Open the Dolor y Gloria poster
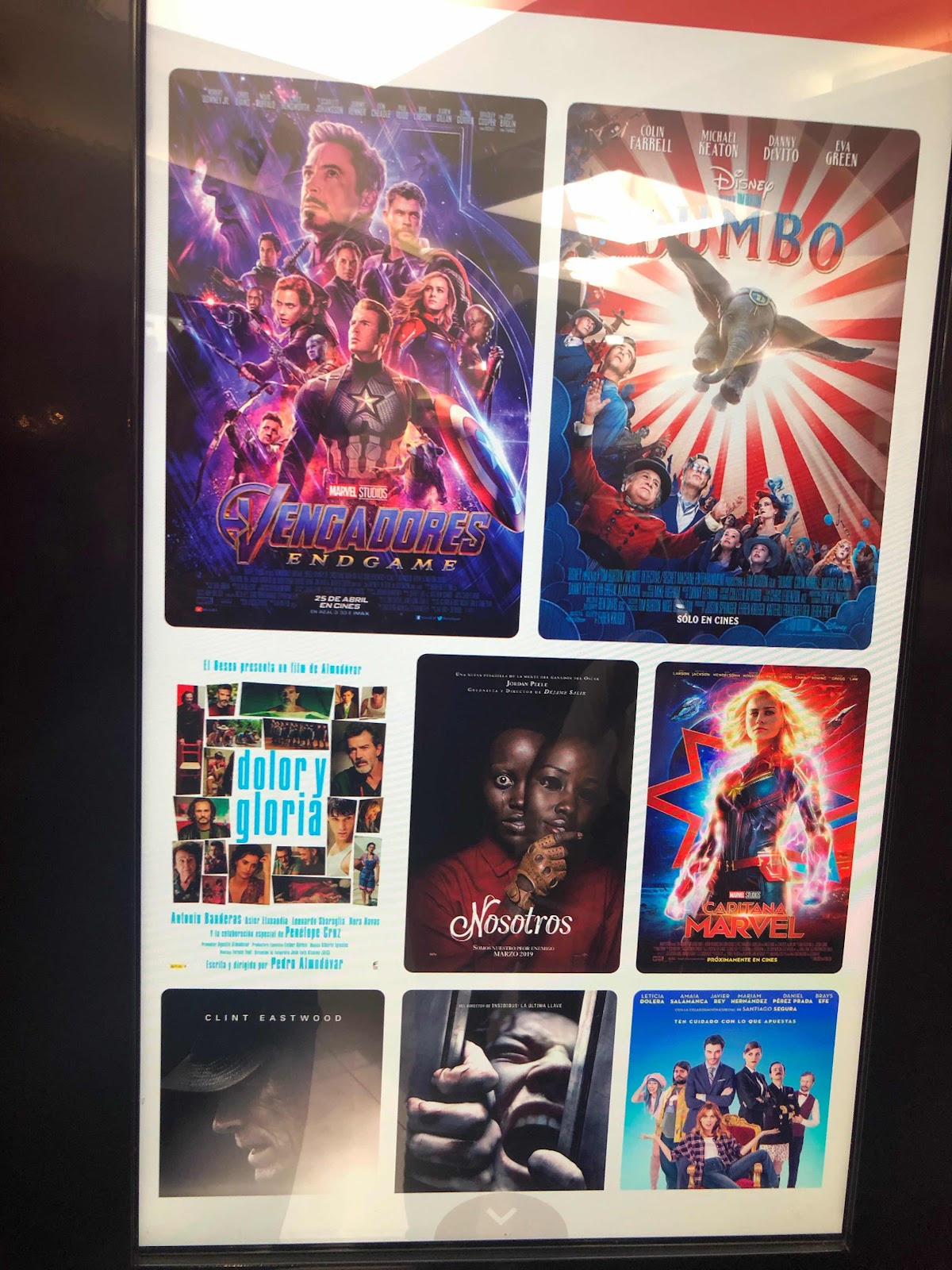Viewport: 952px width, 1270px height. pyautogui.click(x=278, y=814)
